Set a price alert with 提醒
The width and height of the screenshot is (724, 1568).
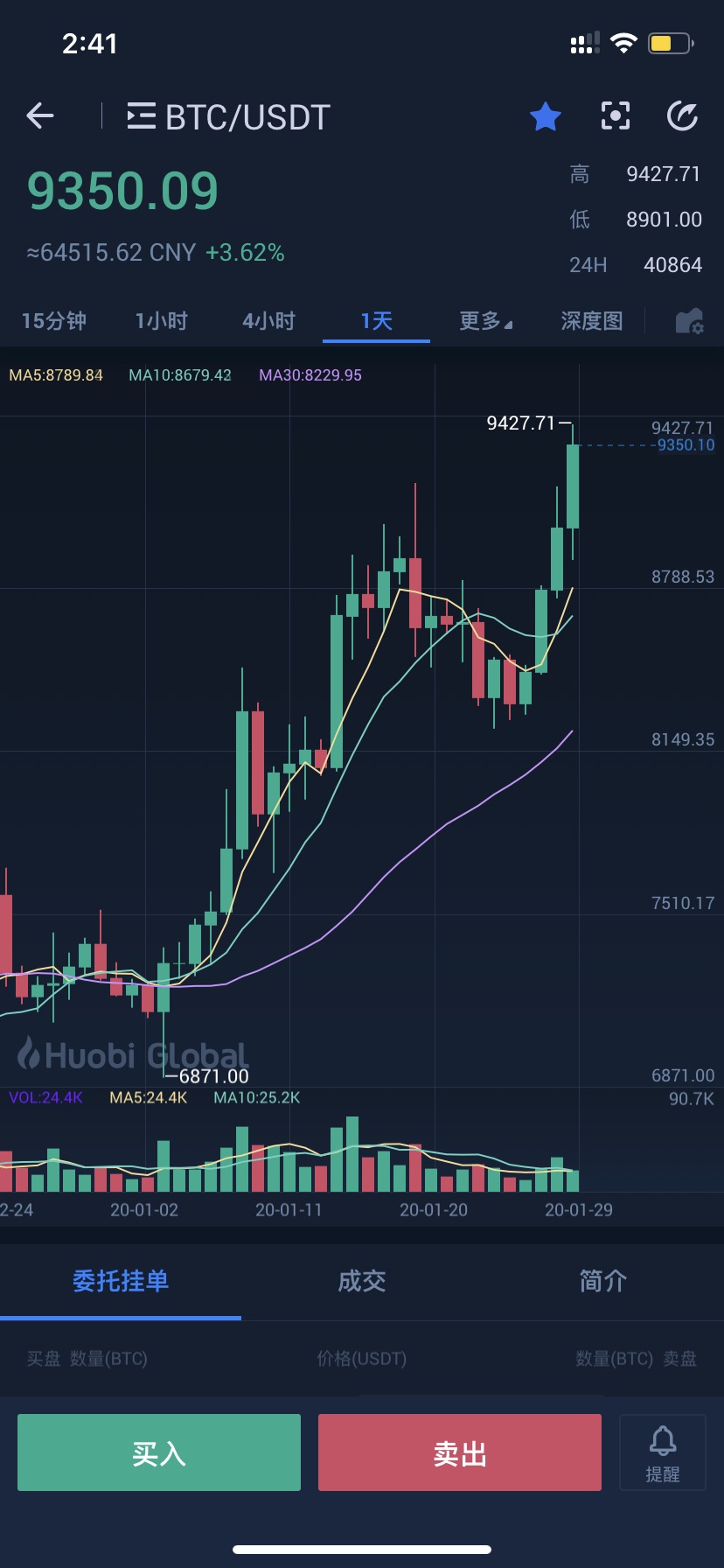pyautogui.click(x=663, y=1452)
